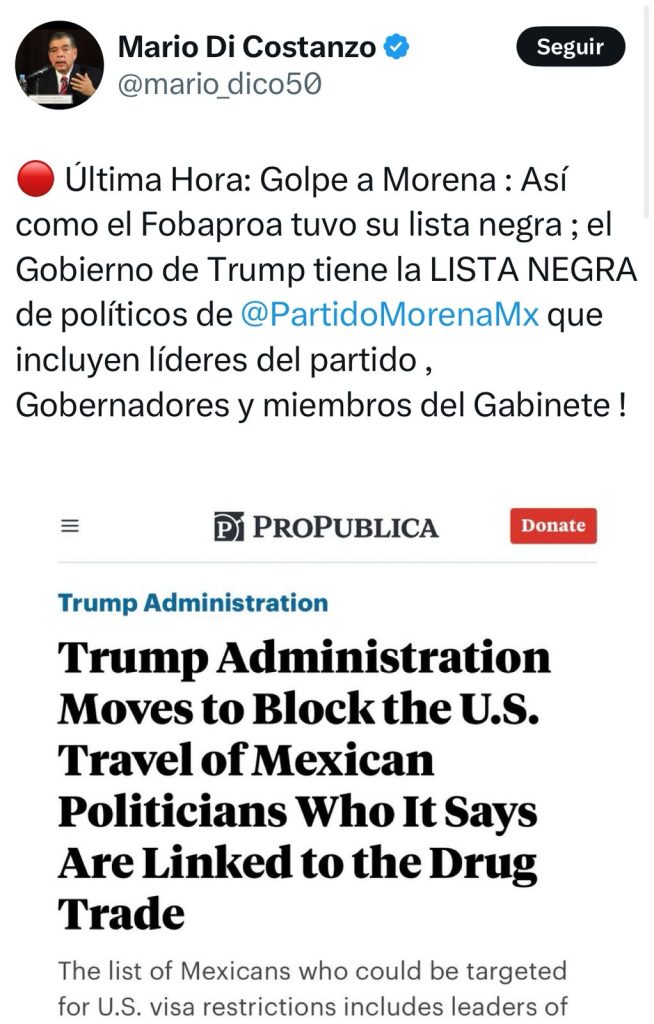The image size is (654, 1024).
Task: Open the @PartidoMorenaMx mention link
Action: click(390, 314)
